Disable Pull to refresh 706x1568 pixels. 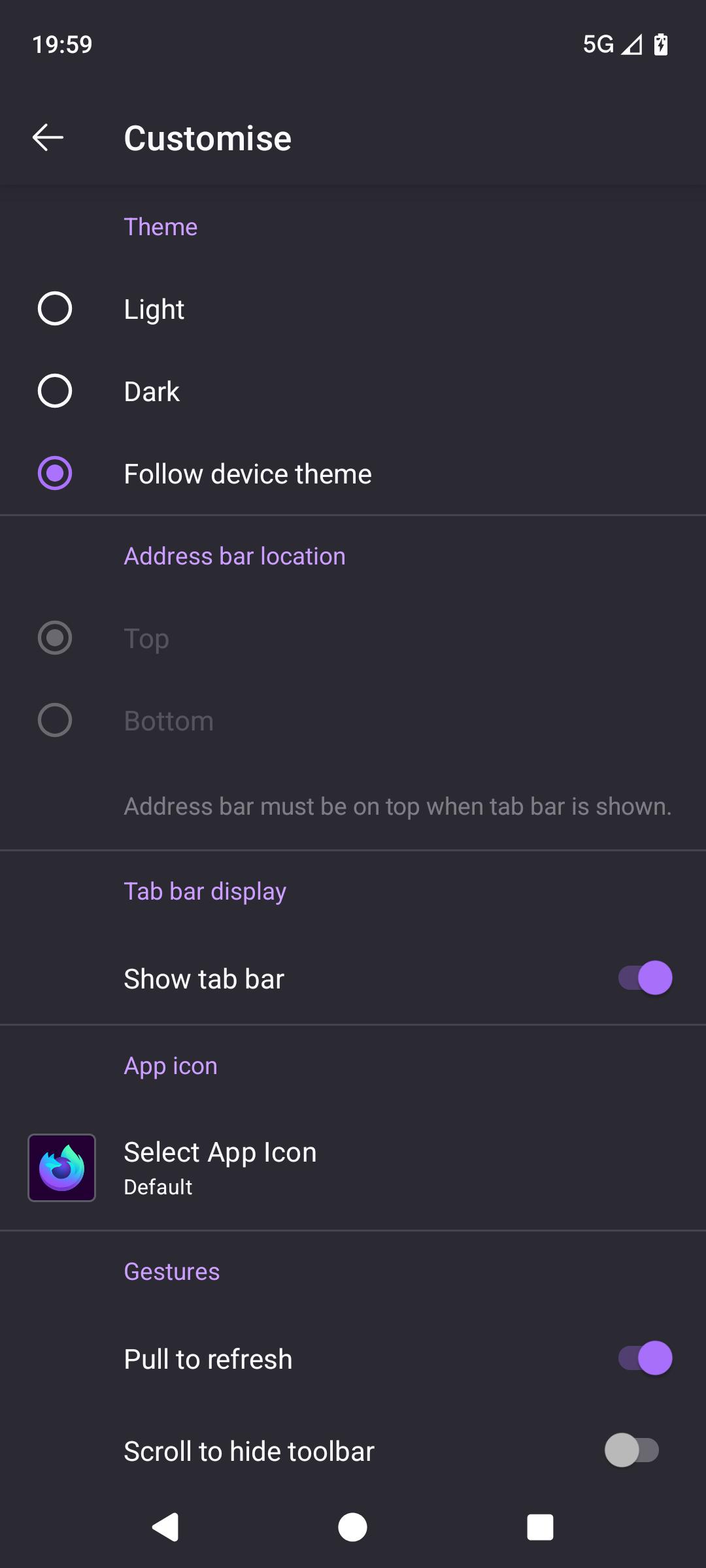coord(645,1358)
